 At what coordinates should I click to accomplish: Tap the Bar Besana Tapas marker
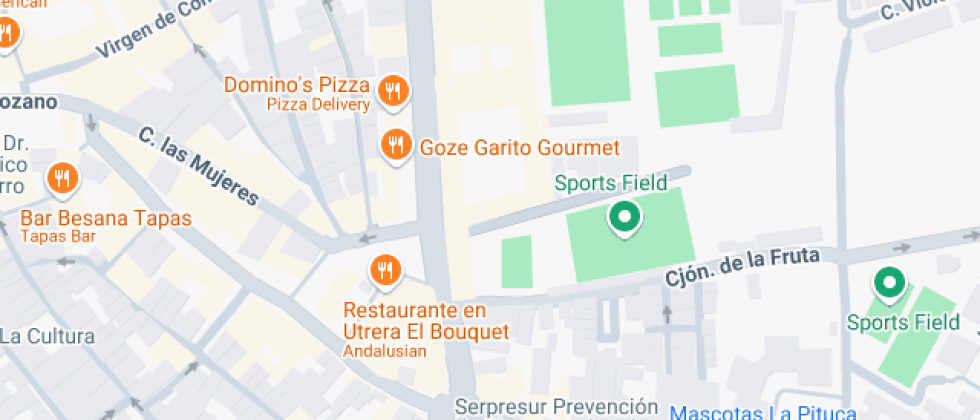tap(63, 179)
